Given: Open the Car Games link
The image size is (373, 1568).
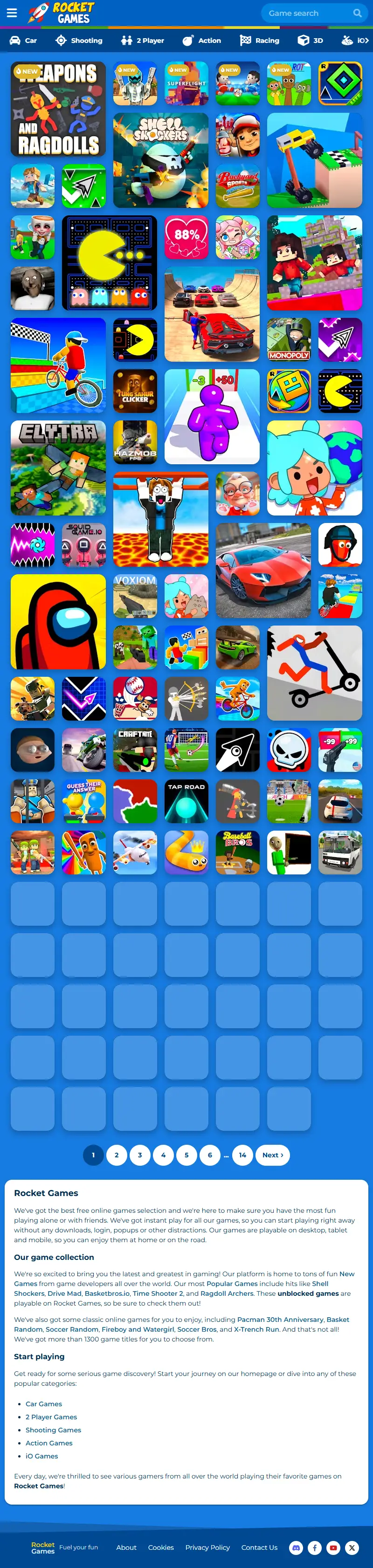Looking at the screenshot, I should tap(44, 1403).
